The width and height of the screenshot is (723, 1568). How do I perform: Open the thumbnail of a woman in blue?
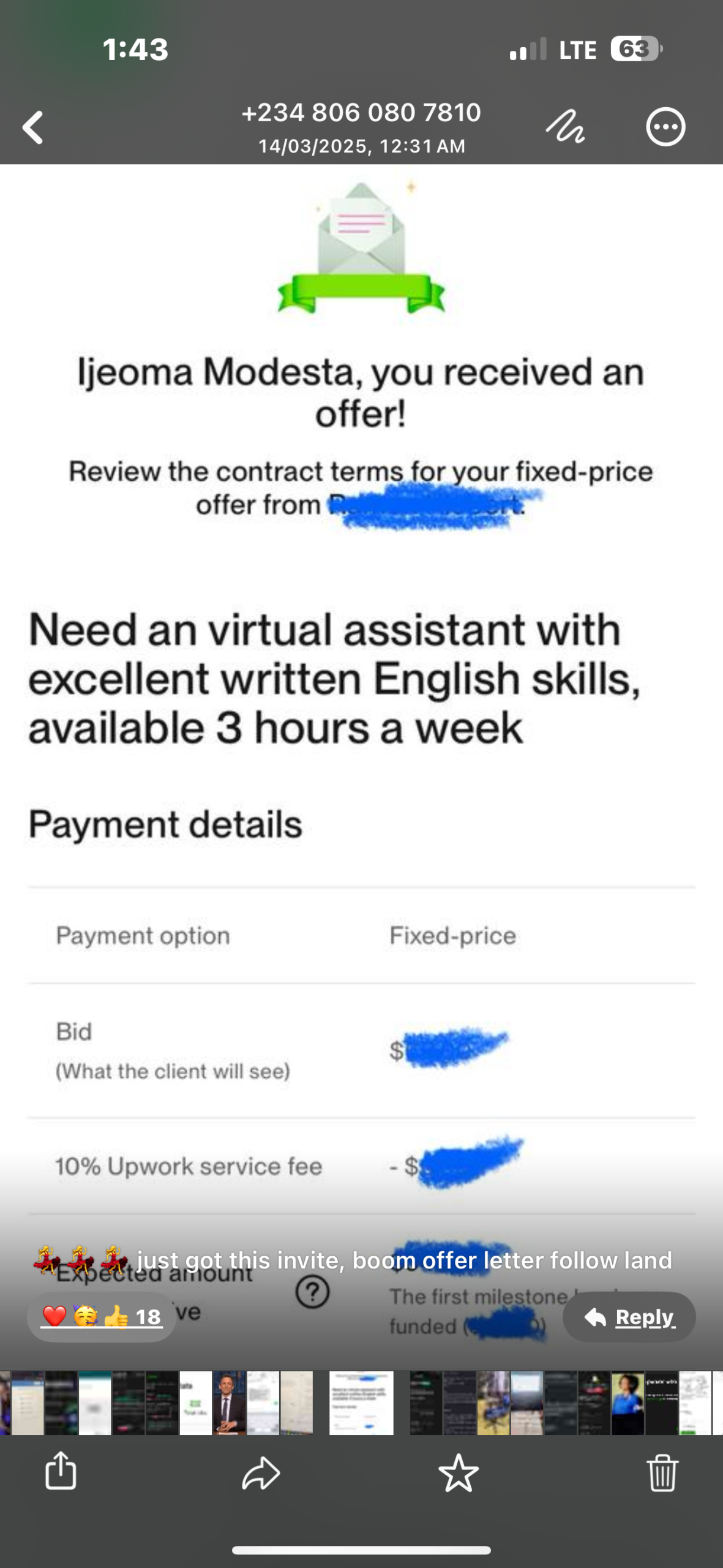click(627, 1403)
